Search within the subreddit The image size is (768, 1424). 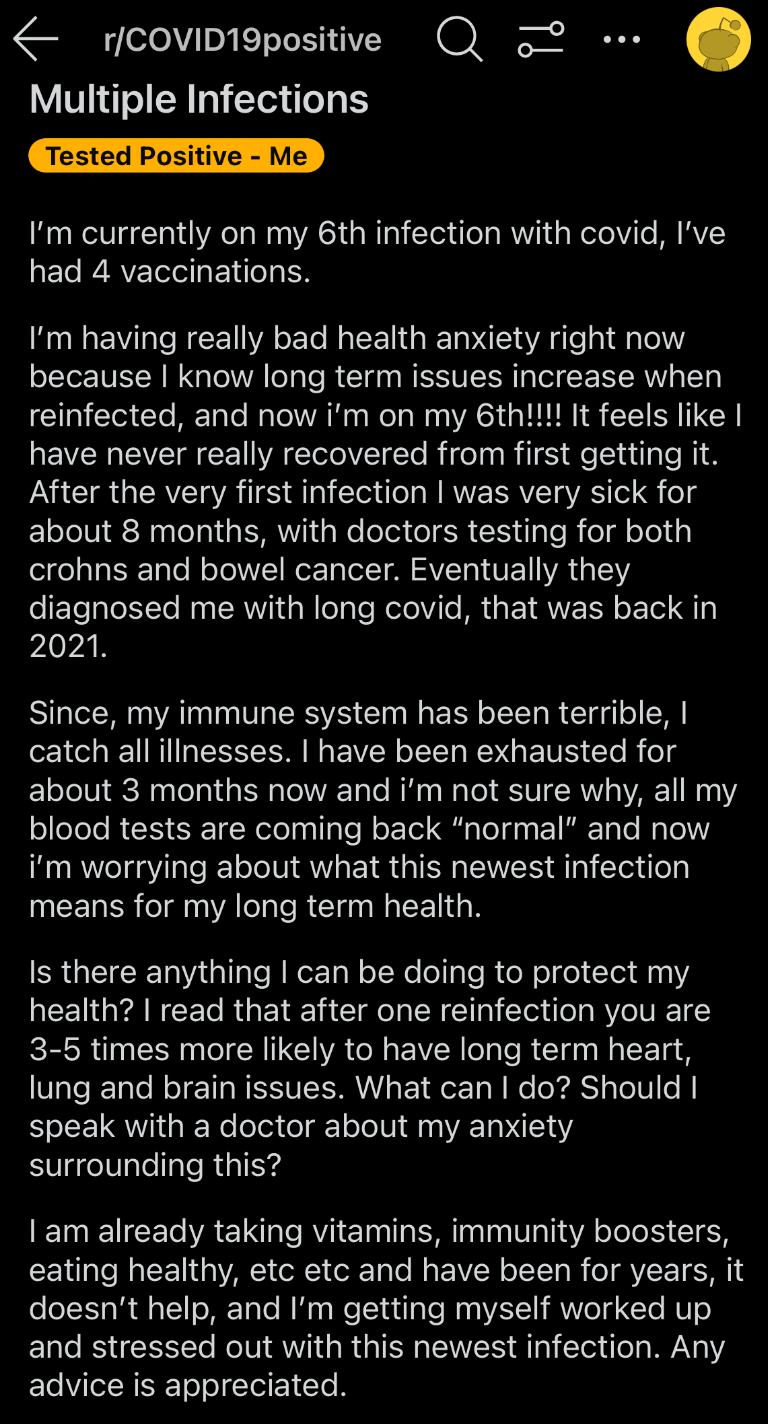pos(460,40)
